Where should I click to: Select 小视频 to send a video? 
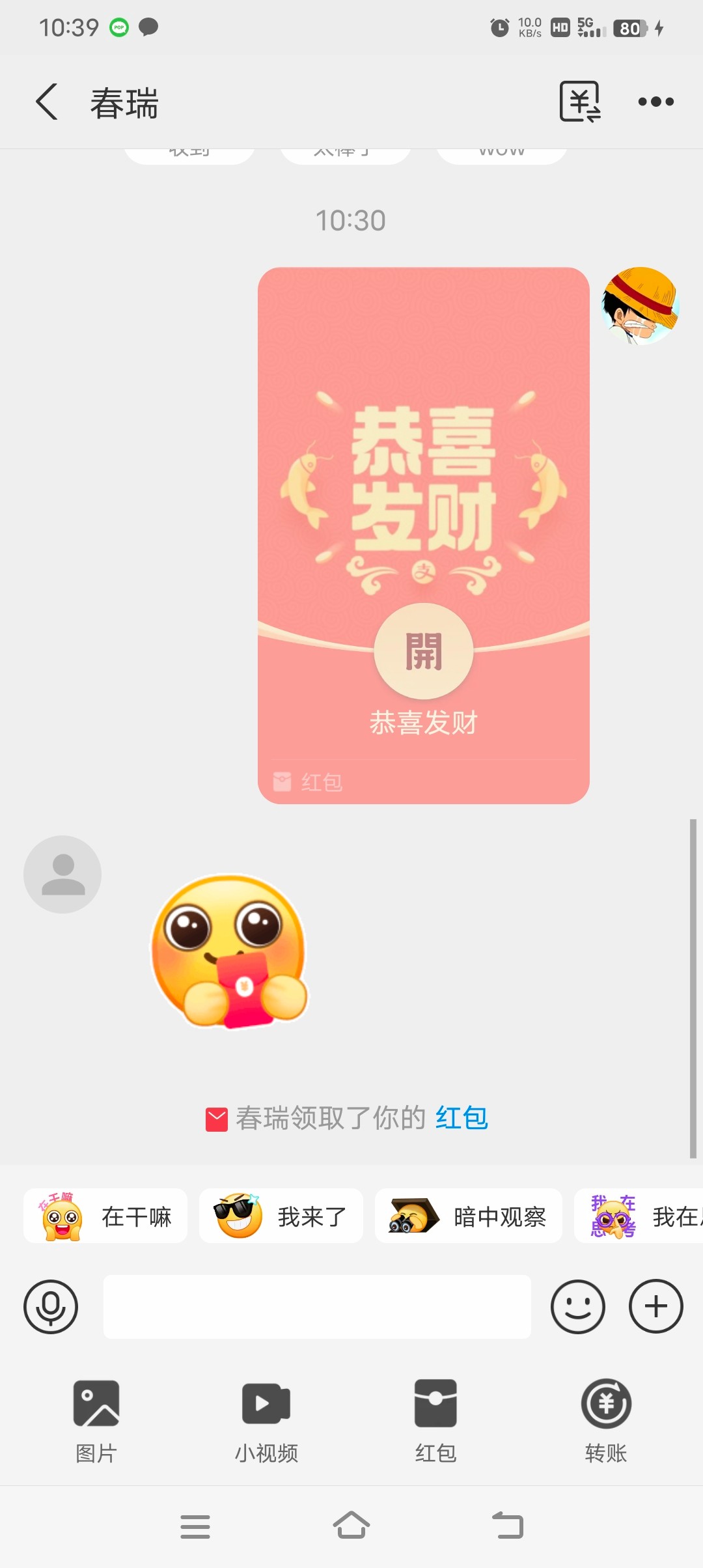click(x=266, y=1421)
